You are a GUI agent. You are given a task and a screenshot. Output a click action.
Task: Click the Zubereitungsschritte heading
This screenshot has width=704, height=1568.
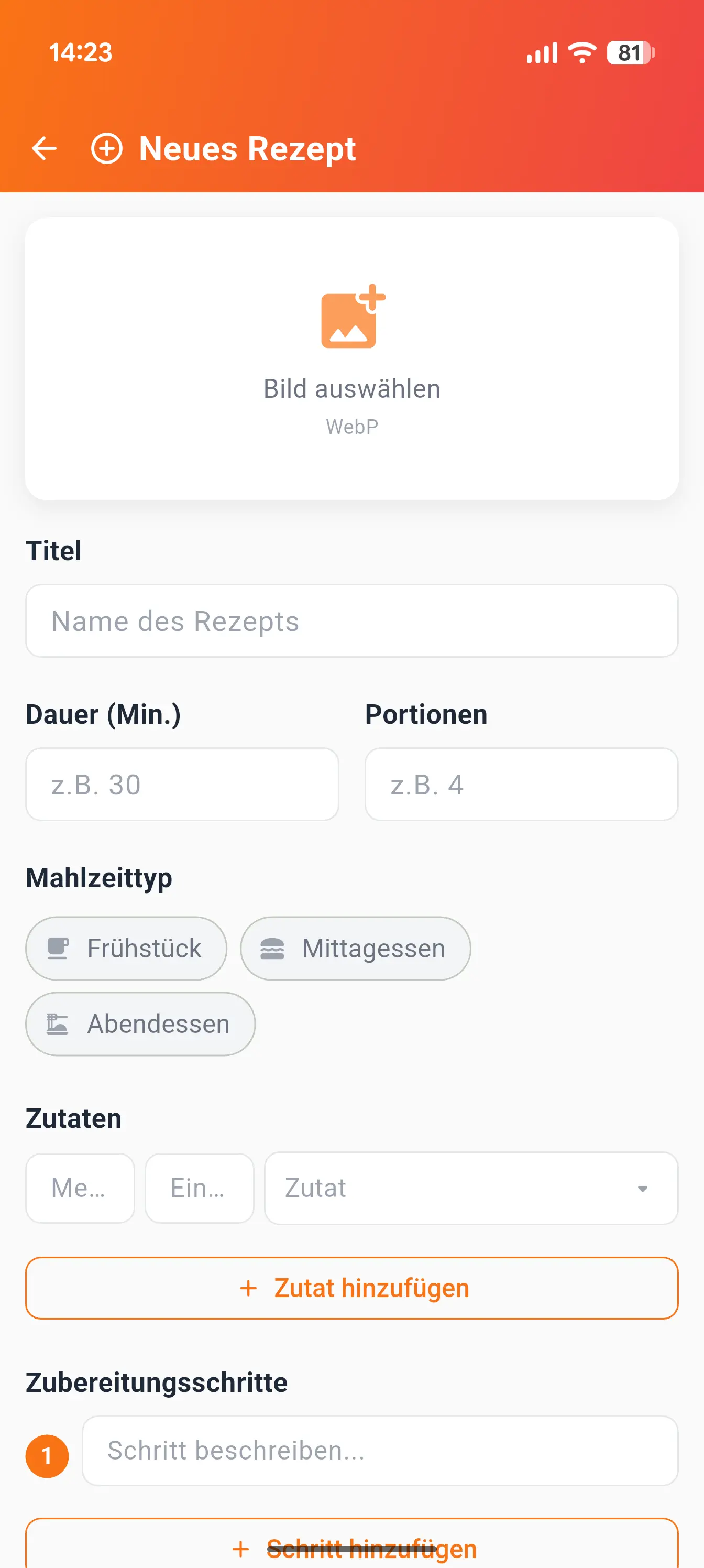pyautogui.click(x=157, y=1382)
